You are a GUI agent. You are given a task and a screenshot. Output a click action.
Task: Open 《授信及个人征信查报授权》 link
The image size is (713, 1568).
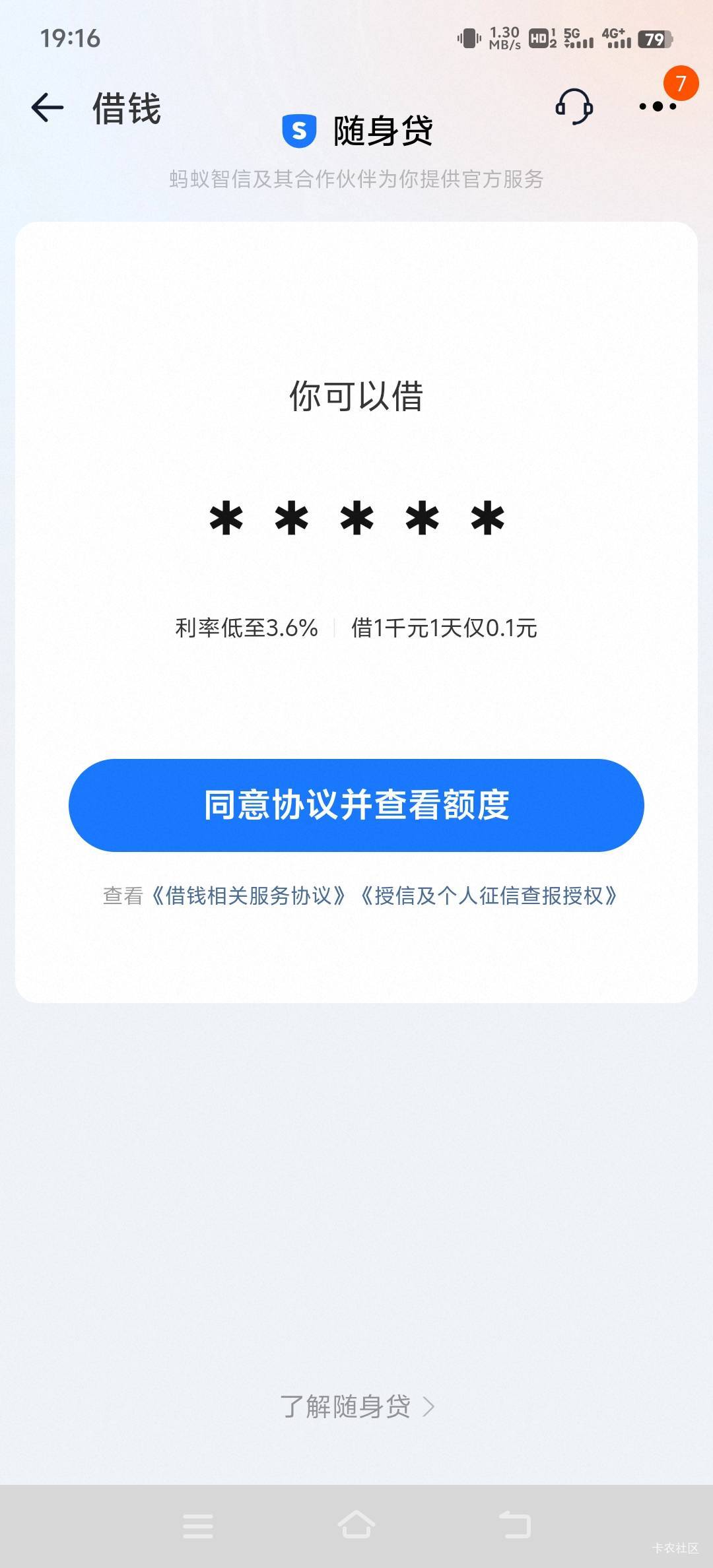[x=489, y=896]
